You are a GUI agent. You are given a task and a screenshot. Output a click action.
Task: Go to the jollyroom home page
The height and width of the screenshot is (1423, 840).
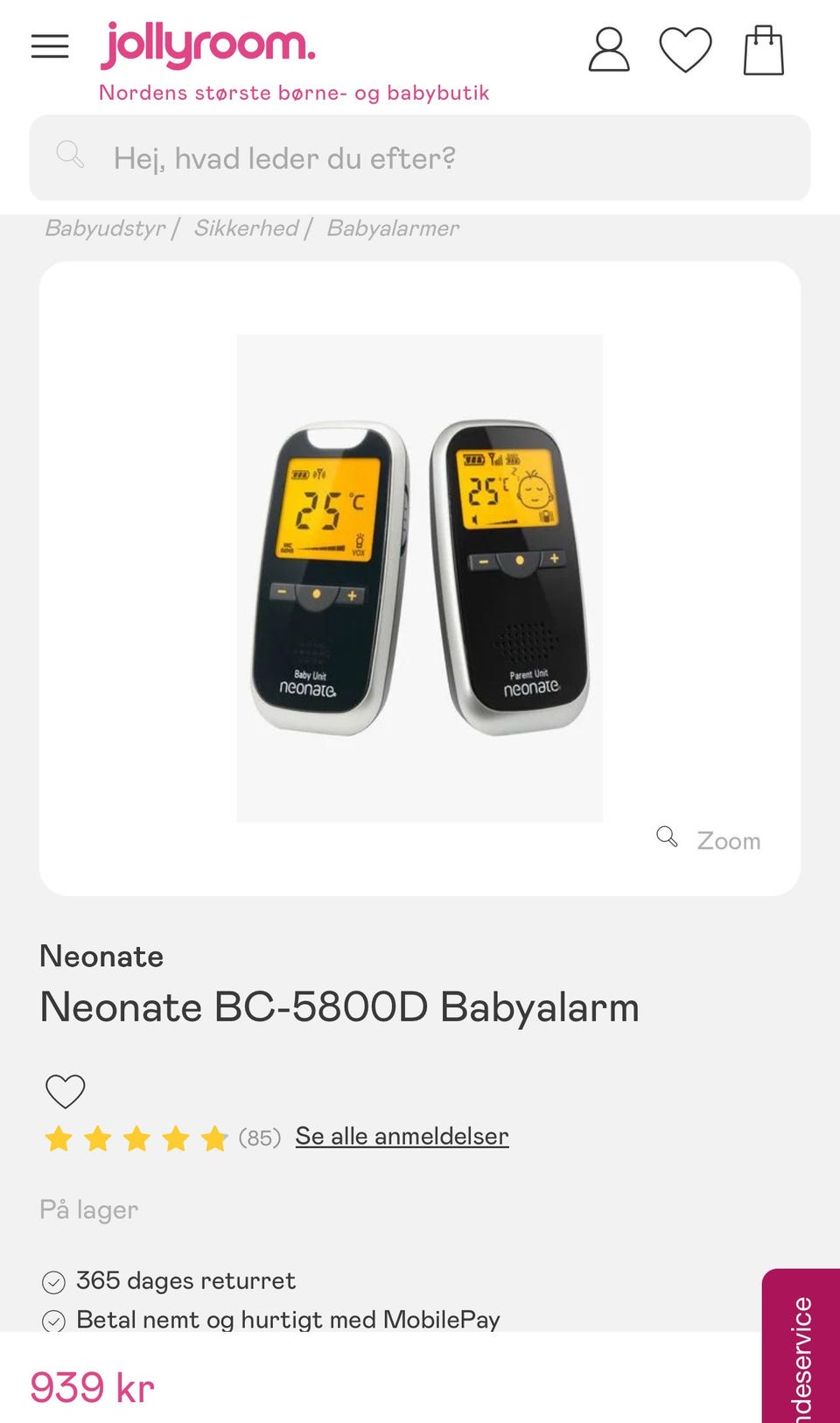208,46
